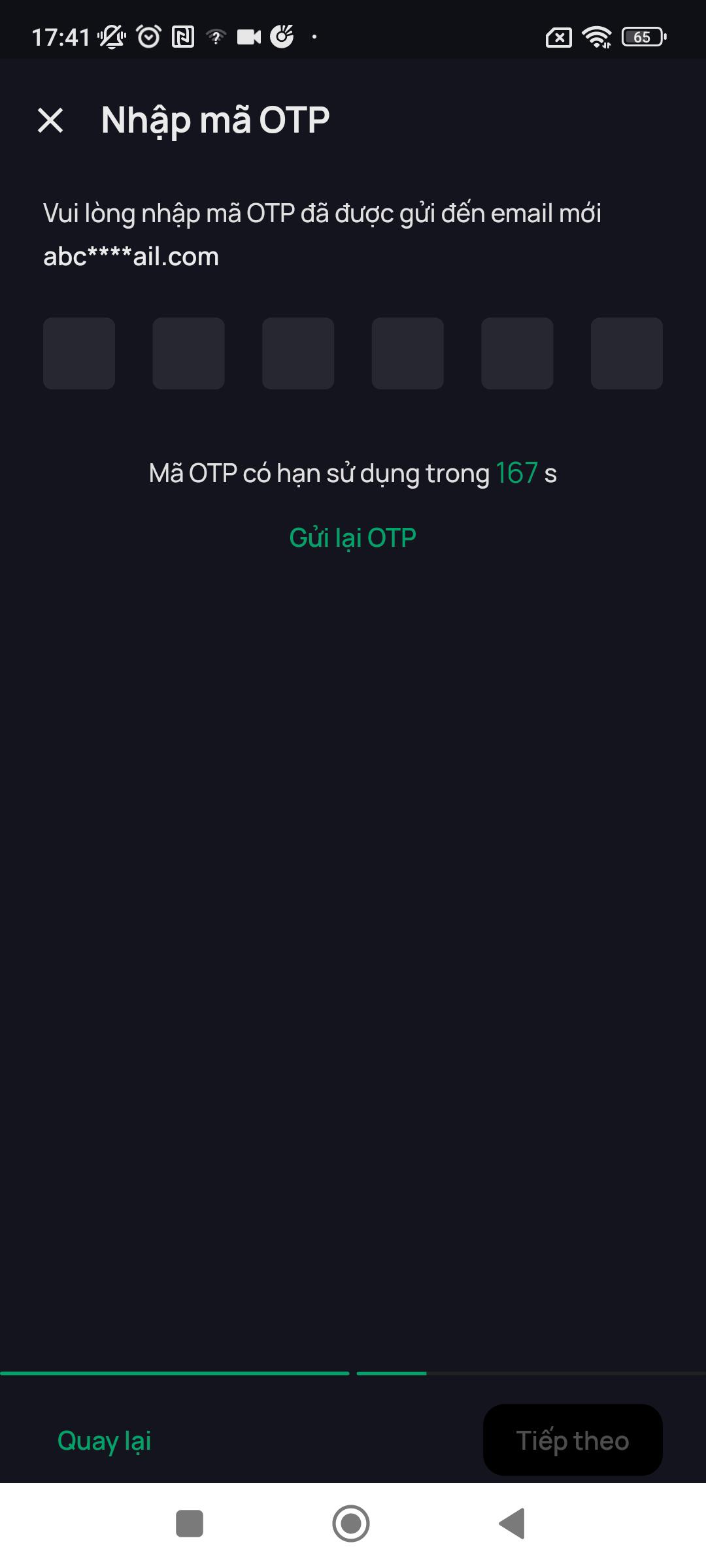The height and width of the screenshot is (1568, 706).
Task: Tap the masked email text abc****ail.com
Action: coord(131,257)
